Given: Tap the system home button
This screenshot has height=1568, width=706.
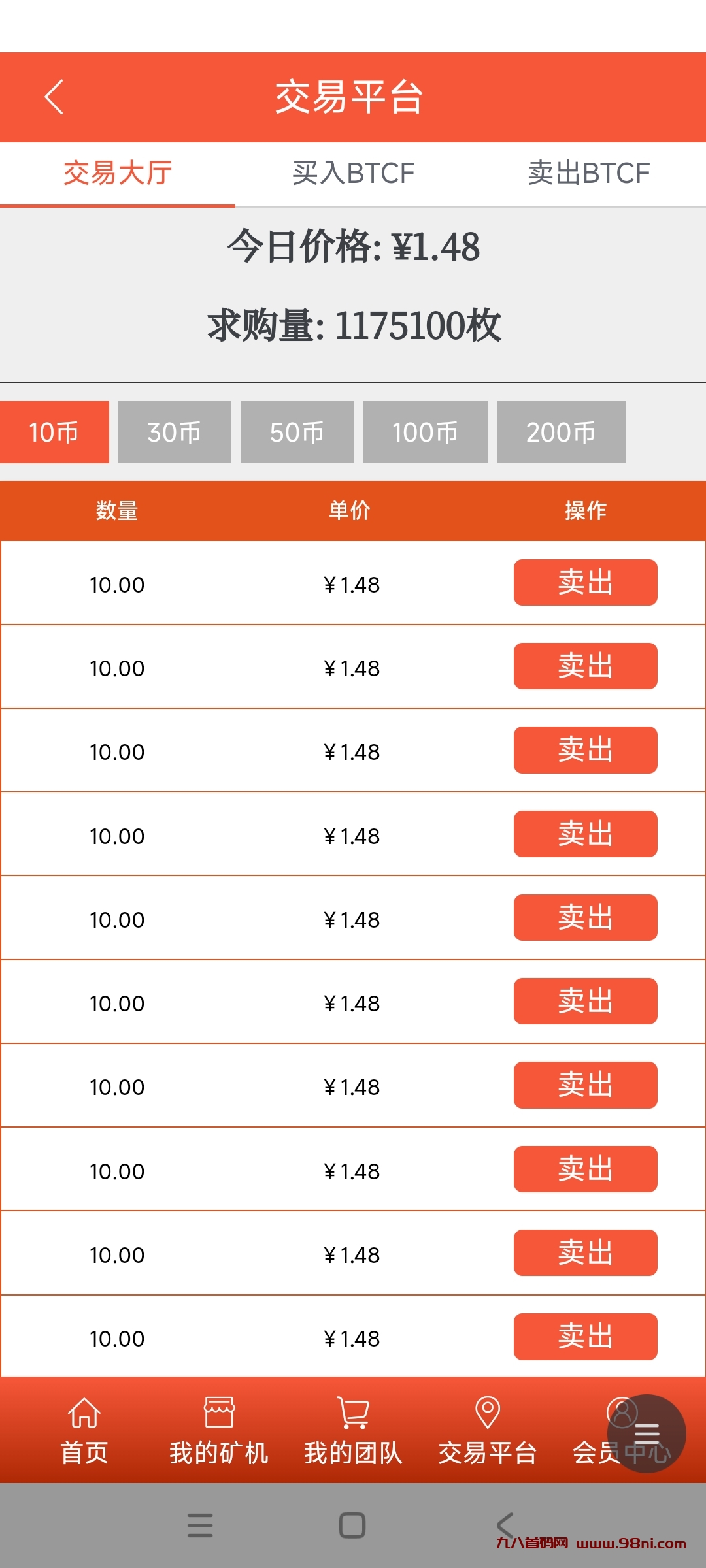Looking at the screenshot, I should pos(352,1526).
